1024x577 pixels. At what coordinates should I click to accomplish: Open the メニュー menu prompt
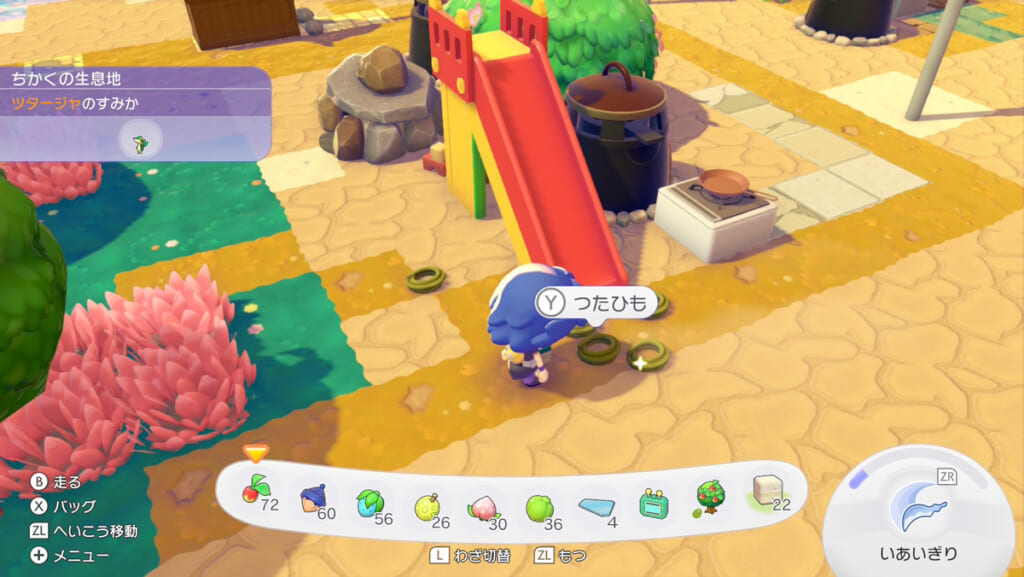(x=70, y=555)
